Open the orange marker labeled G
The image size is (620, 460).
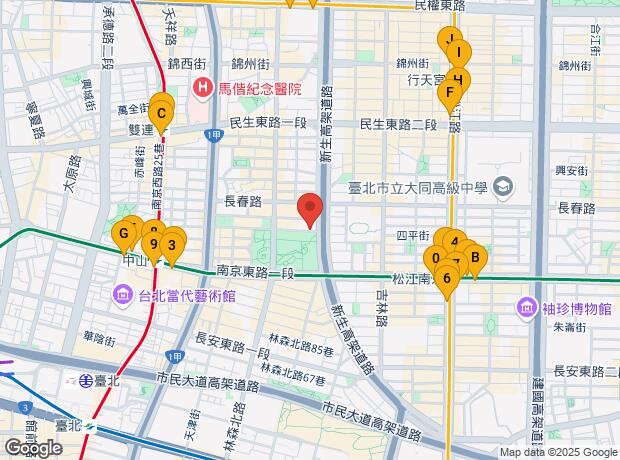pyautogui.click(x=124, y=234)
